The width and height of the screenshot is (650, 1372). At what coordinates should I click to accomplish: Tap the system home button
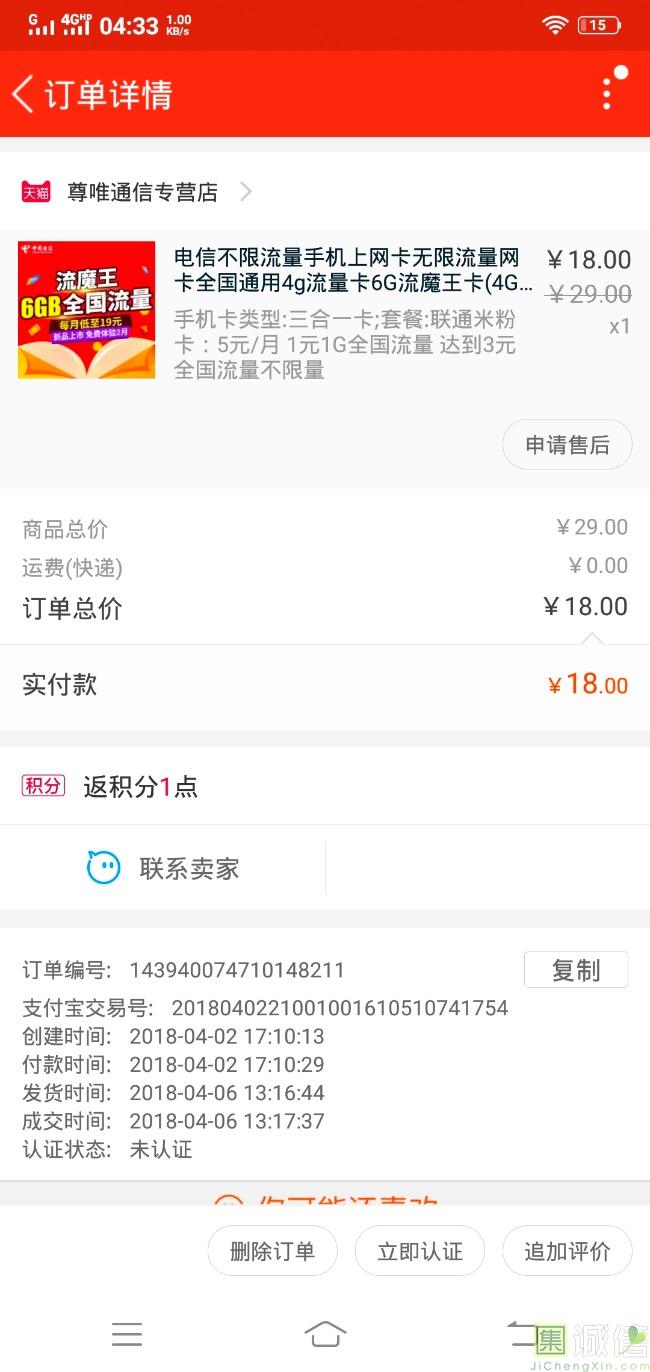pyautogui.click(x=325, y=1334)
